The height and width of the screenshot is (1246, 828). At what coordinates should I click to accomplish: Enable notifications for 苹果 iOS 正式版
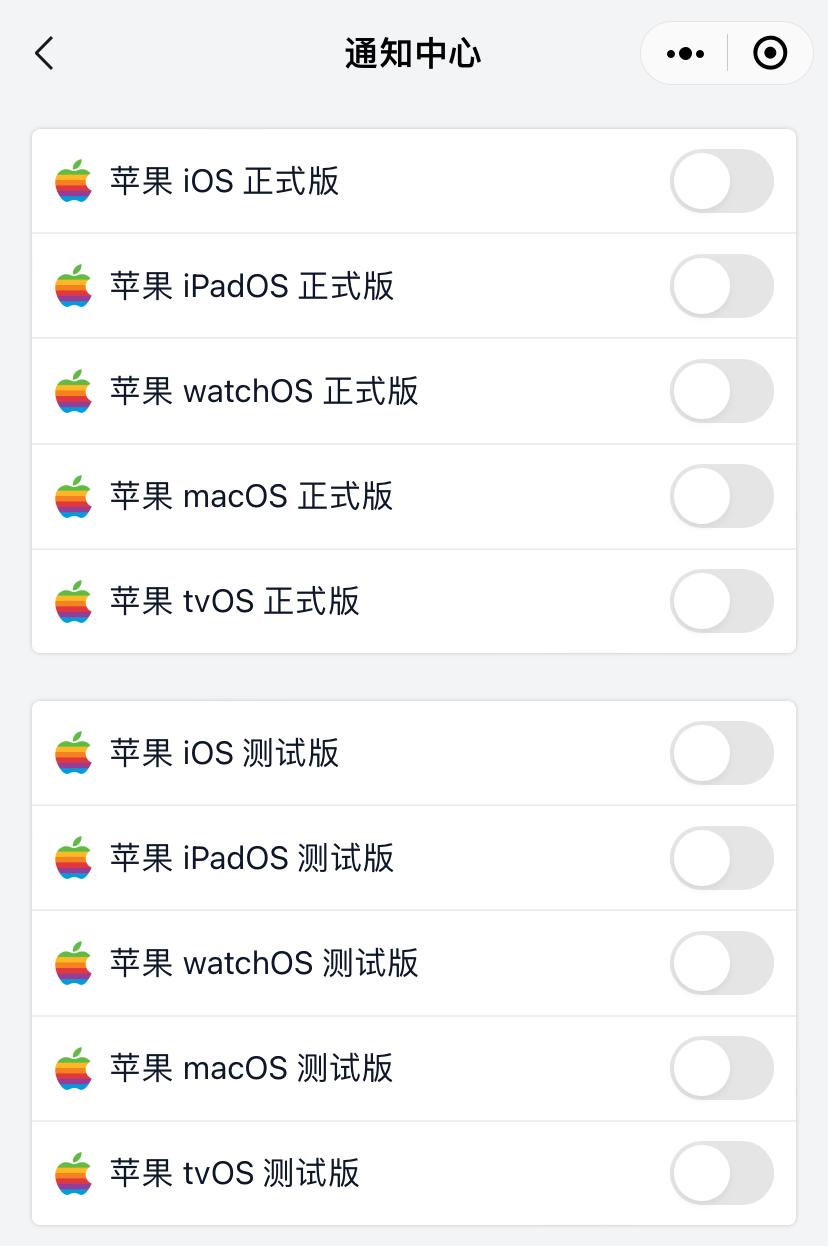721,181
